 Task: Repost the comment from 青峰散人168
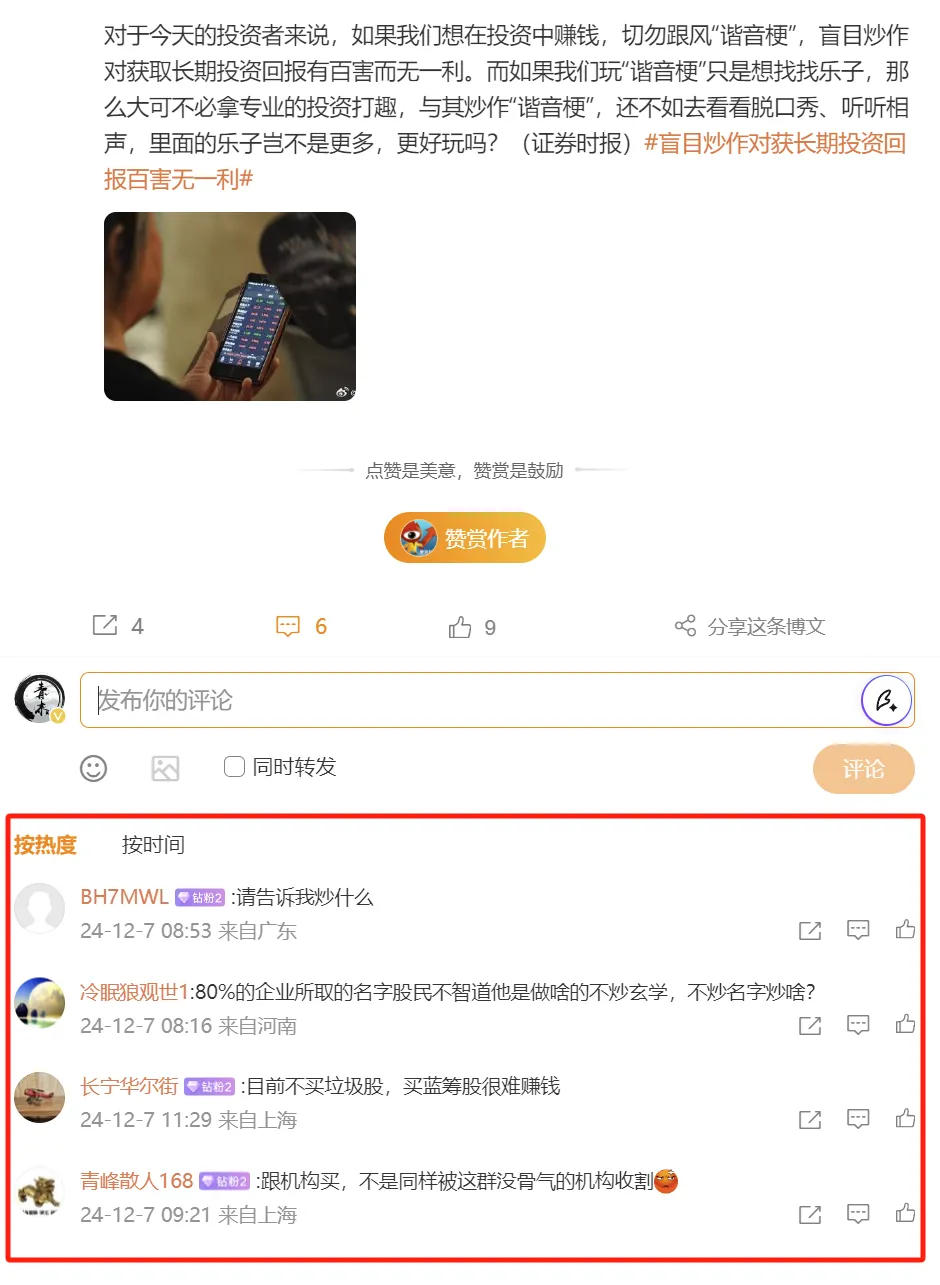[x=810, y=1214]
